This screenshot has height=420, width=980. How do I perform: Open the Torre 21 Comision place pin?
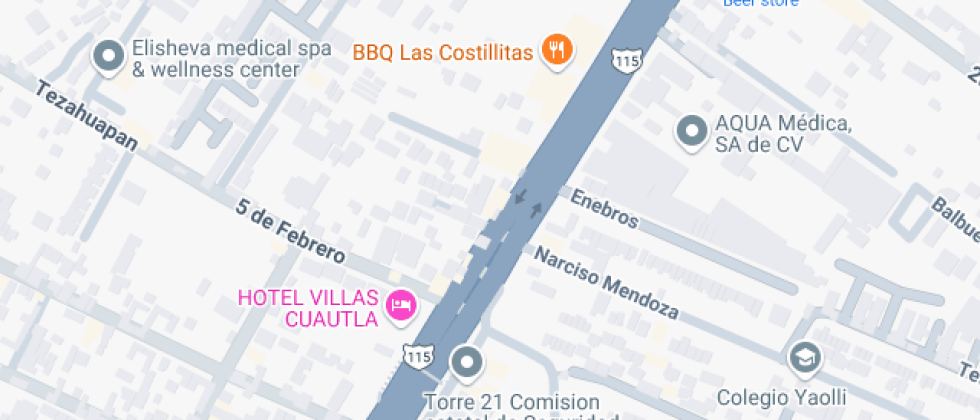466,362
